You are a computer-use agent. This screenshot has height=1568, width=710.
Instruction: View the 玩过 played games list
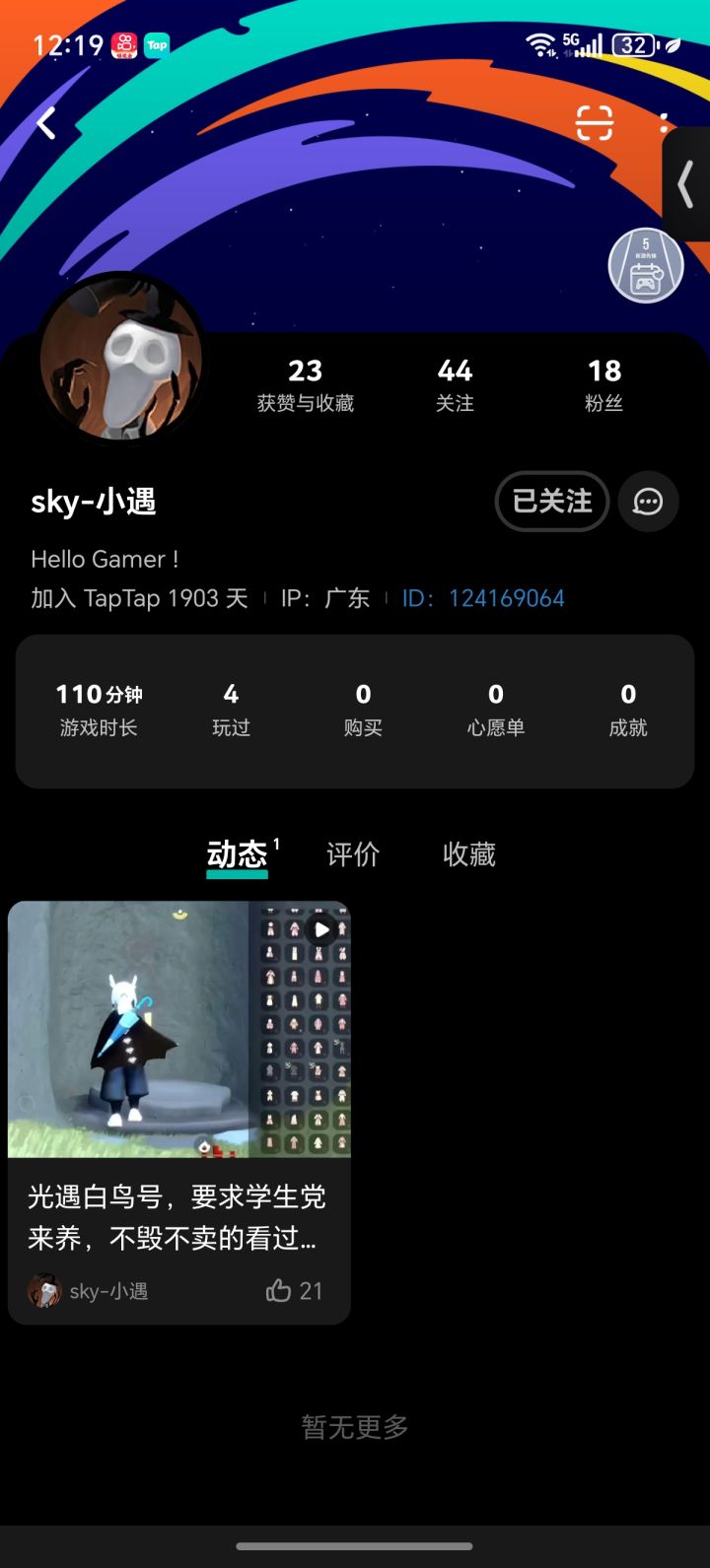point(231,711)
